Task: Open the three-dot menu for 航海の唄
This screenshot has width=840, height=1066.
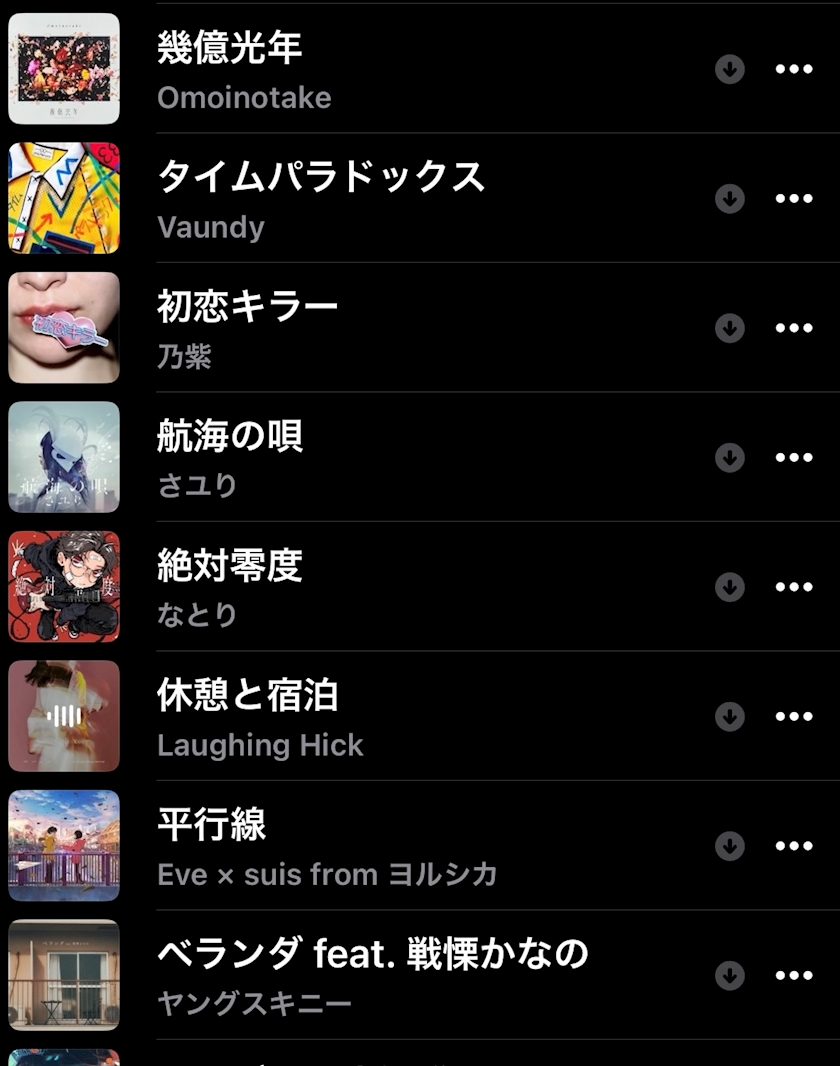Action: (x=794, y=458)
